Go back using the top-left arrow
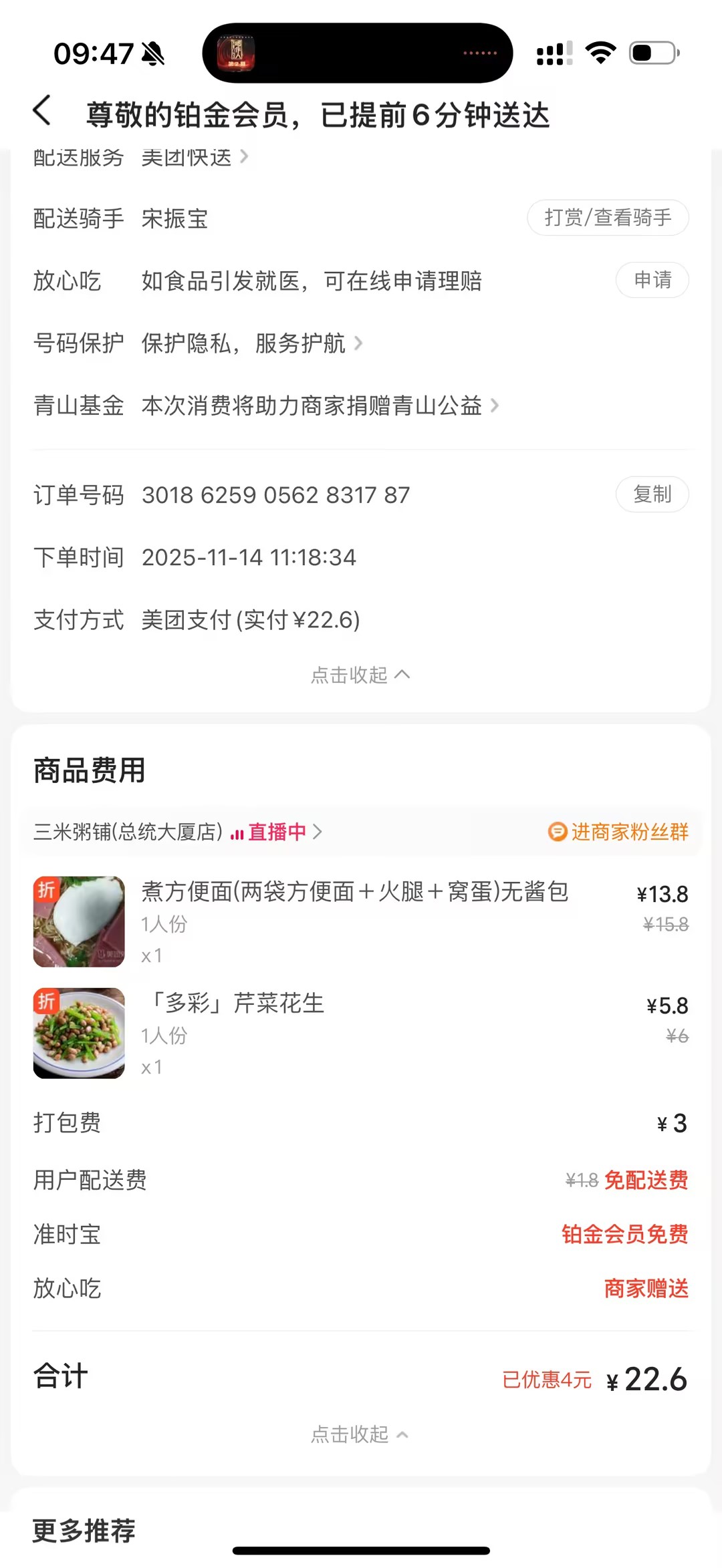 [x=42, y=111]
